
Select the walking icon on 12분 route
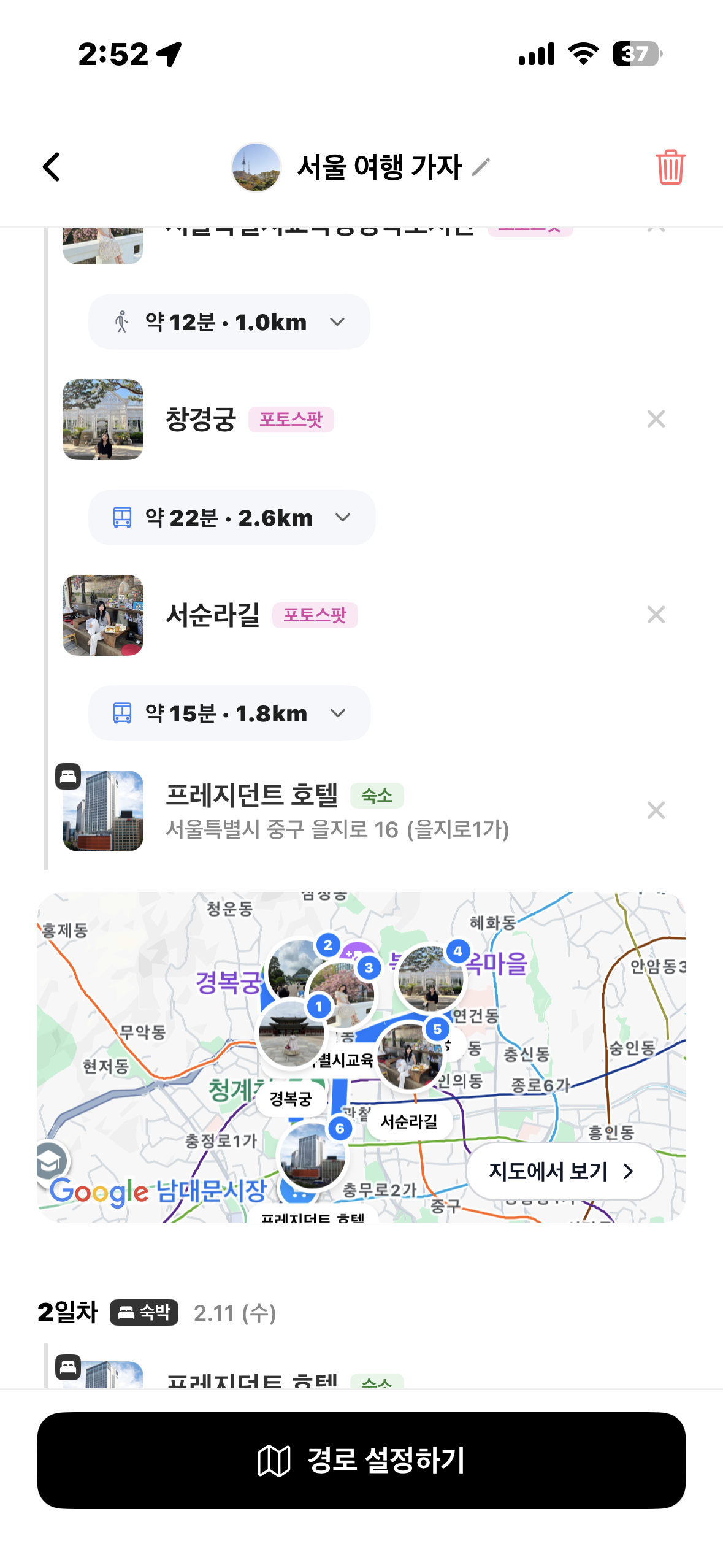(x=122, y=321)
